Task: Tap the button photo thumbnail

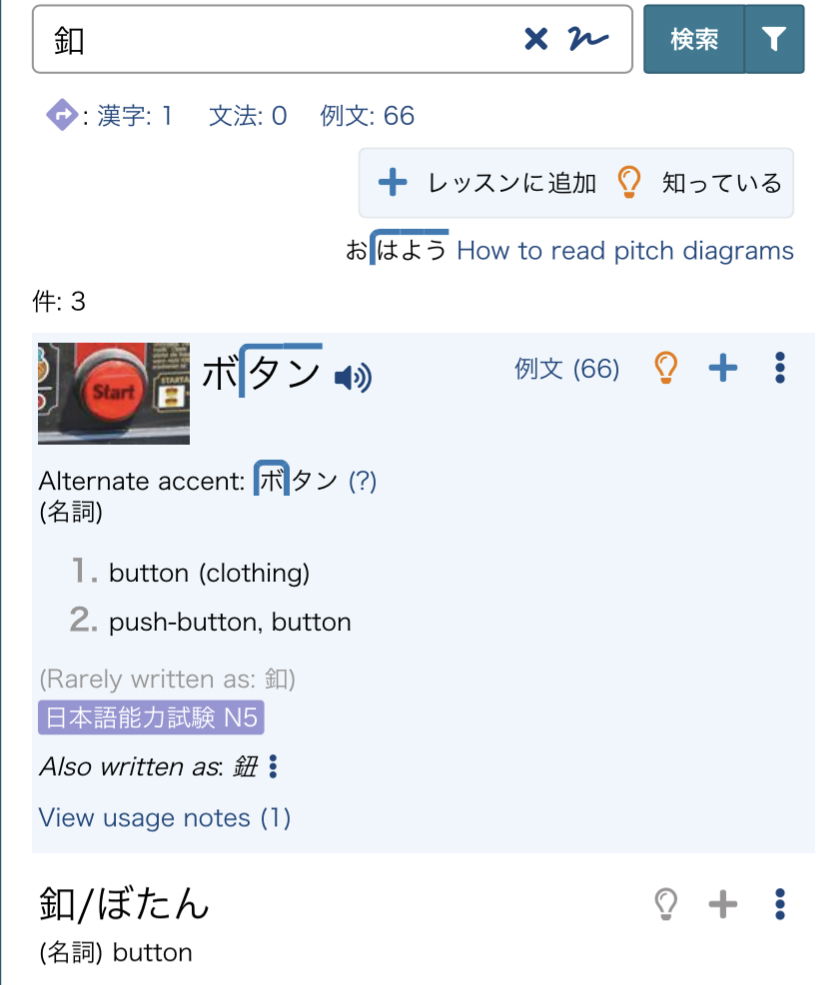Action: 114,393
